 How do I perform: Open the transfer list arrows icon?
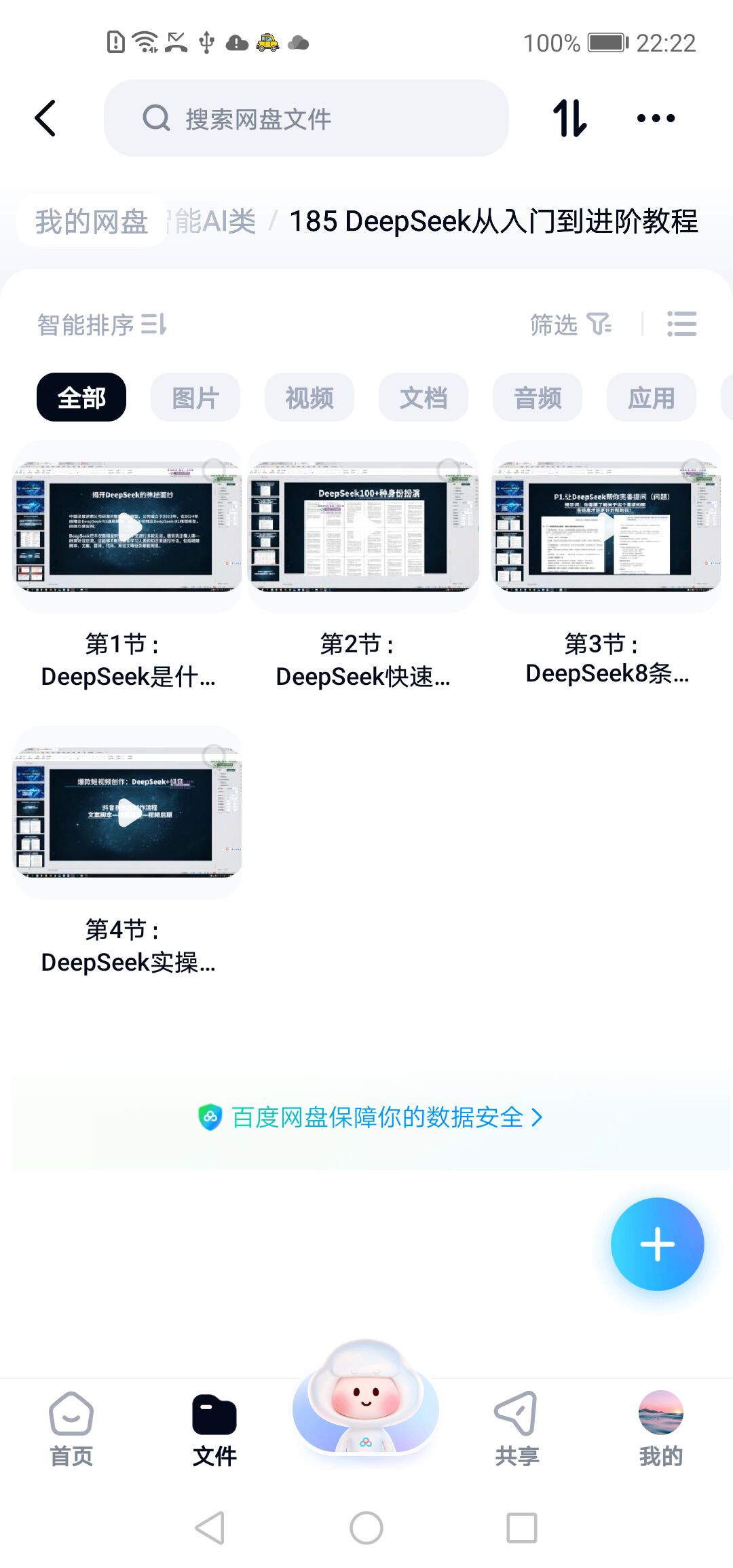pyautogui.click(x=569, y=119)
